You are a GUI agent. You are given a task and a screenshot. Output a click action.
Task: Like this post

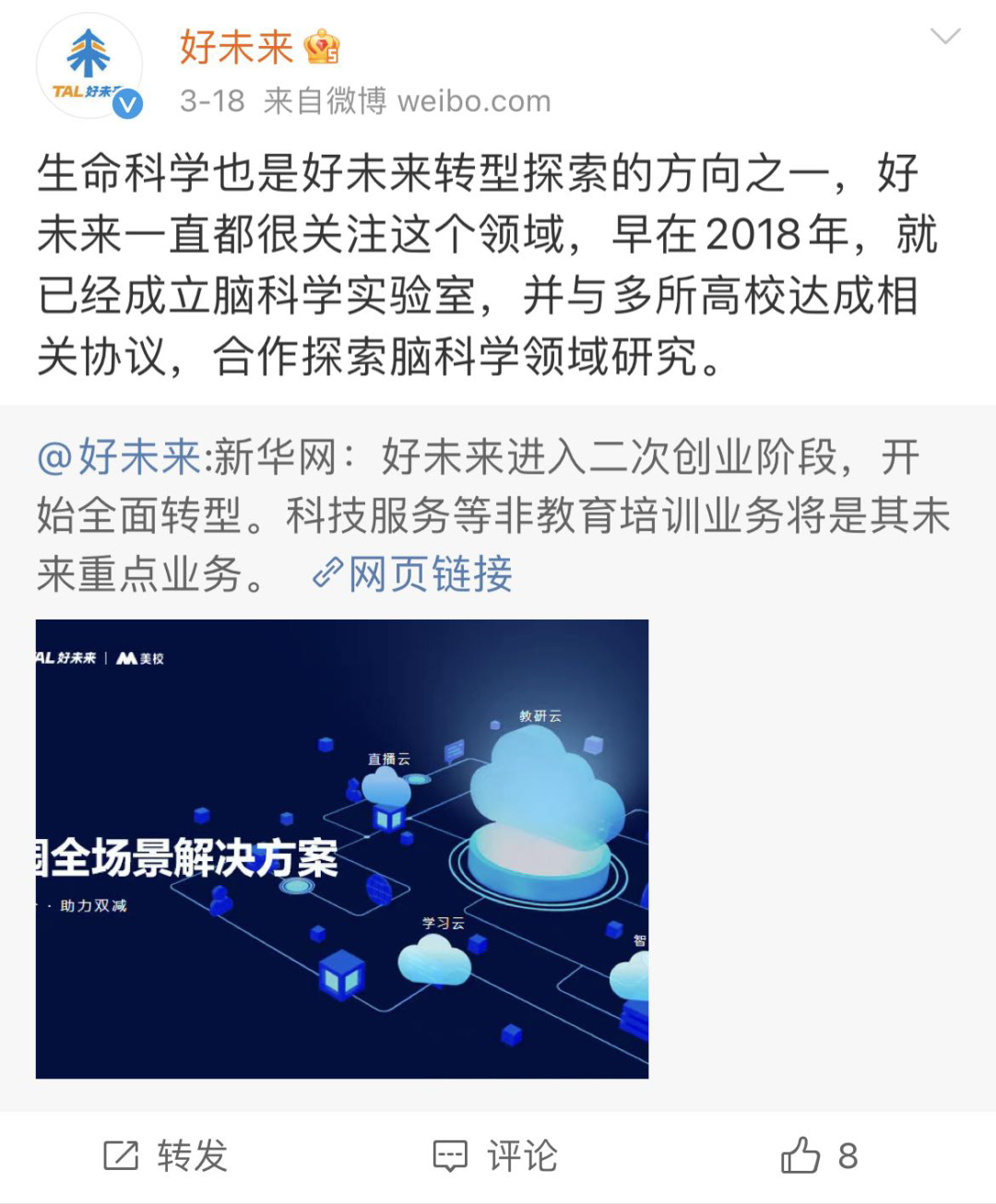click(x=819, y=1156)
